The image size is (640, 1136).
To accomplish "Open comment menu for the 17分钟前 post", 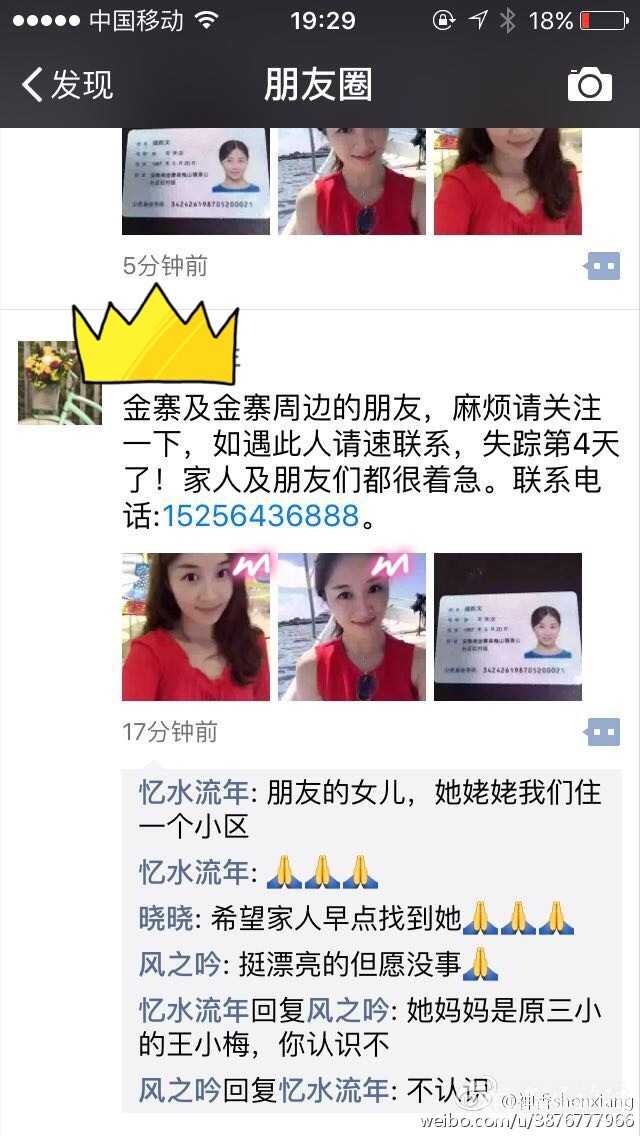I will click(603, 732).
